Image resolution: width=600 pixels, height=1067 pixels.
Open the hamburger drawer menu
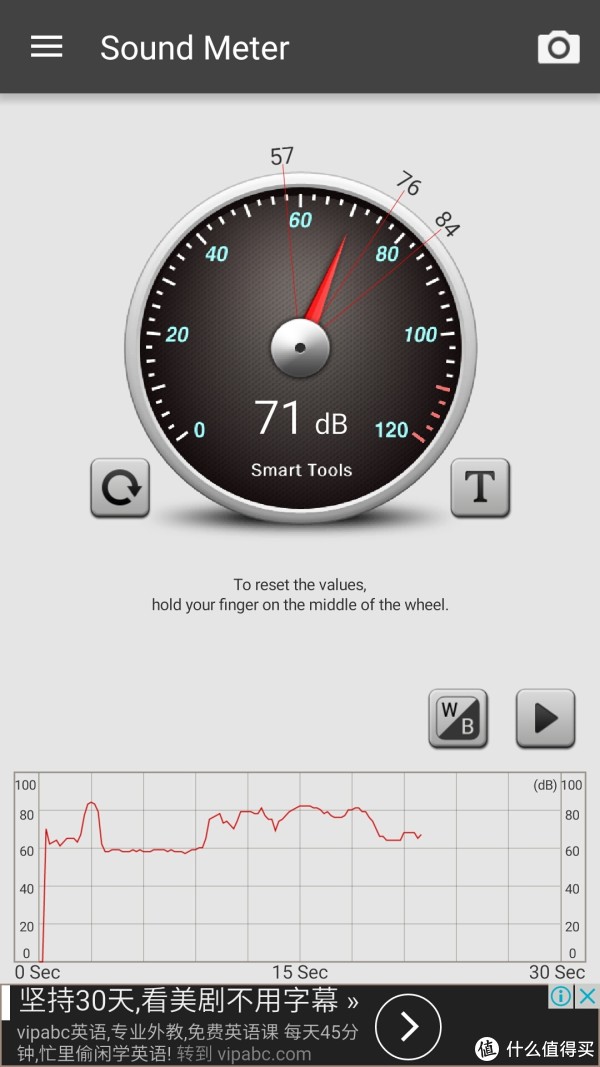(x=46, y=47)
